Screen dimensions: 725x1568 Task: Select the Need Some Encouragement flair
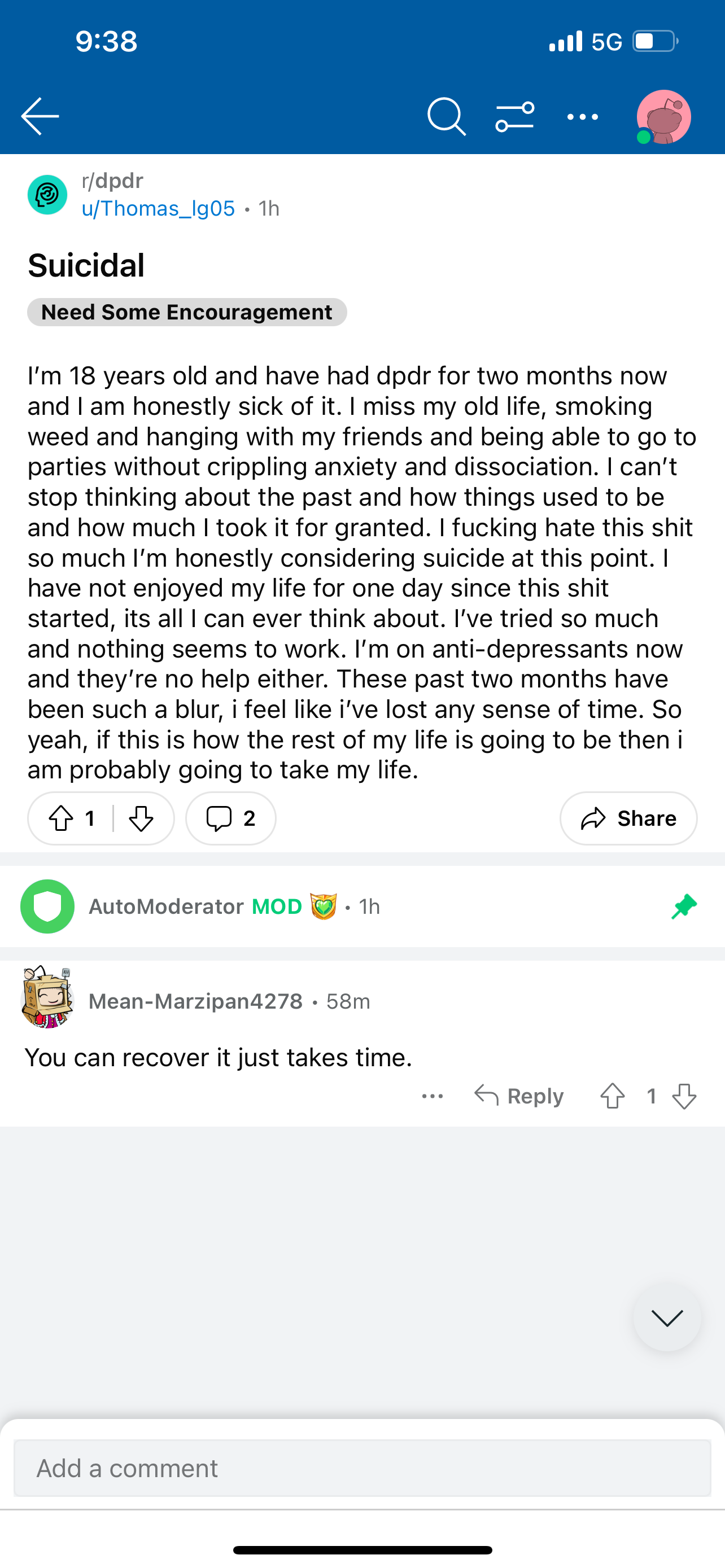click(x=187, y=312)
